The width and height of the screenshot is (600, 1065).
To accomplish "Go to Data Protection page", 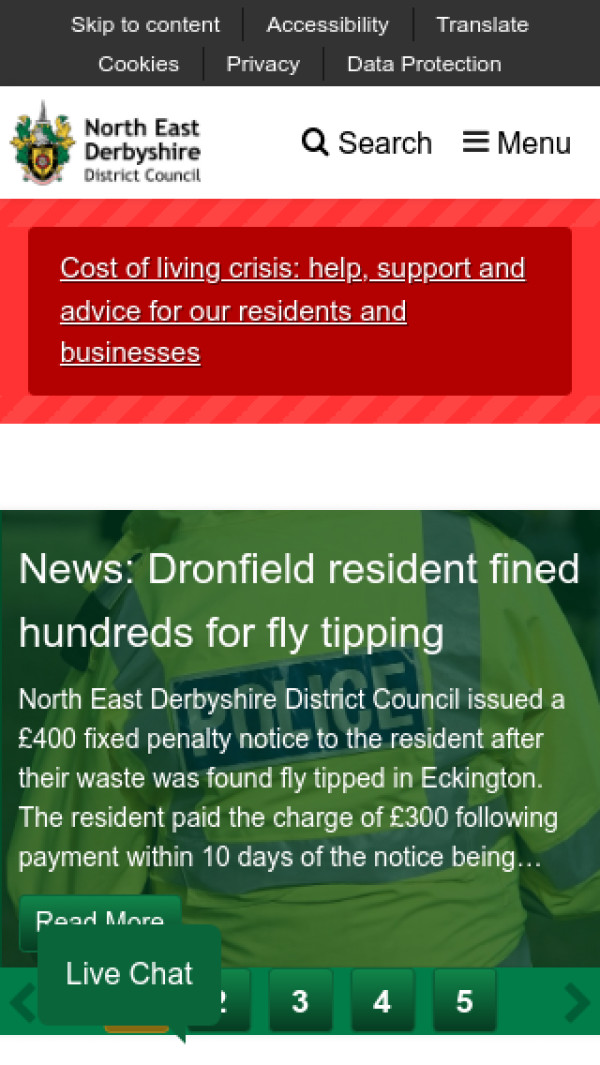I will tap(424, 64).
